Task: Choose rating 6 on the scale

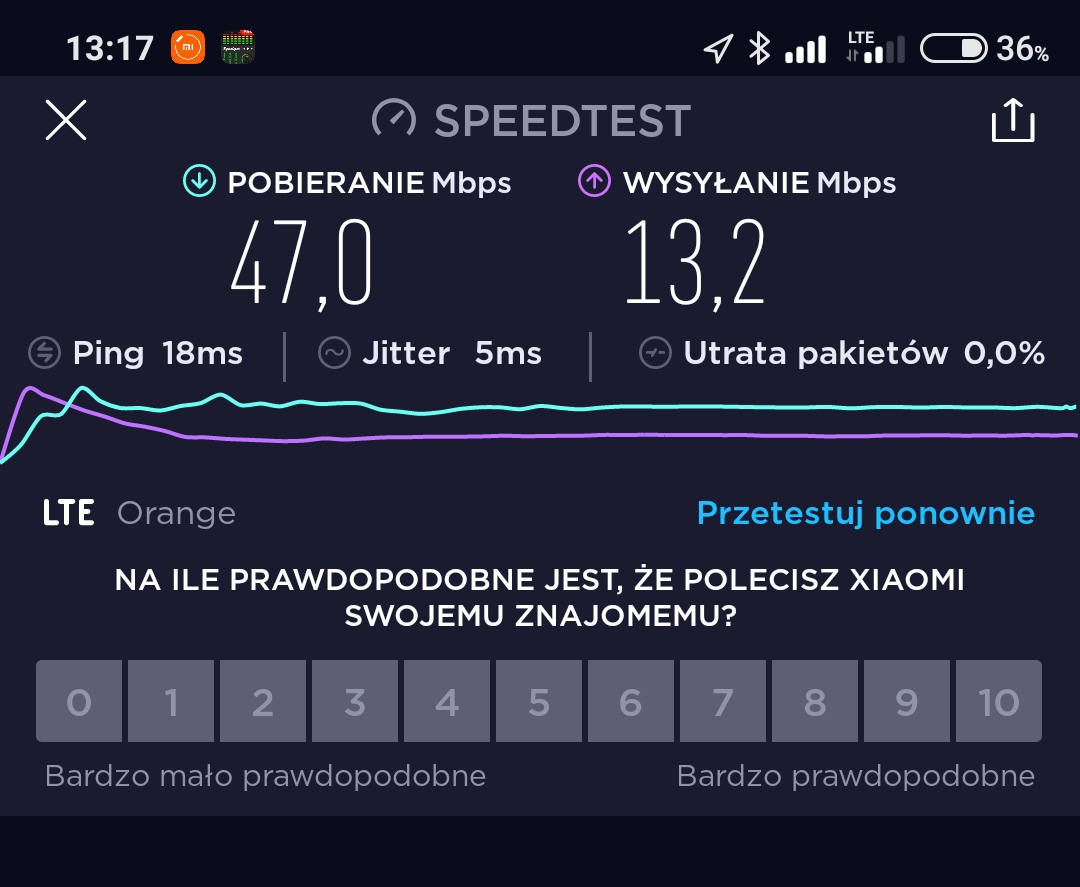Action: pyautogui.click(x=631, y=702)
